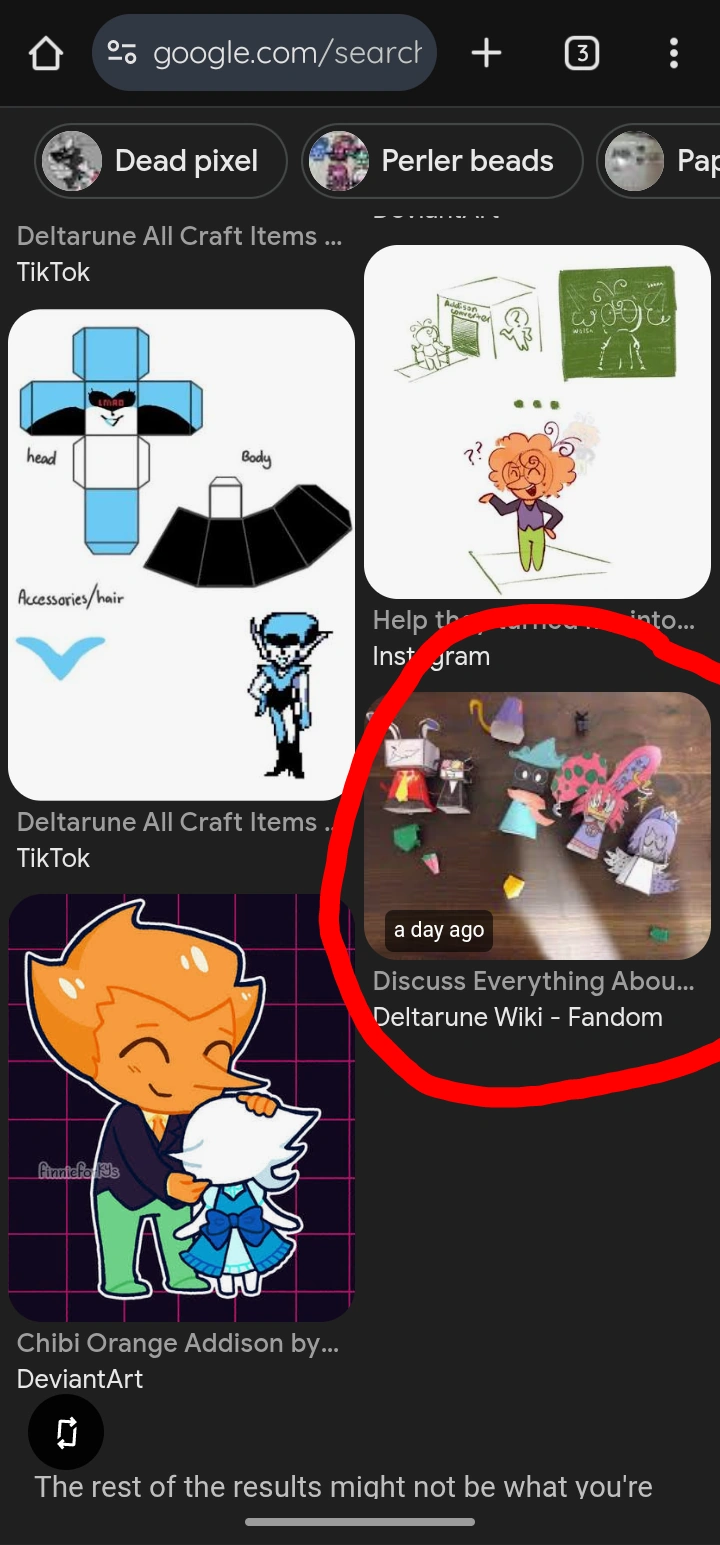
Task: Open the Chrome three-dot menu
Action: tap(673, 53)
